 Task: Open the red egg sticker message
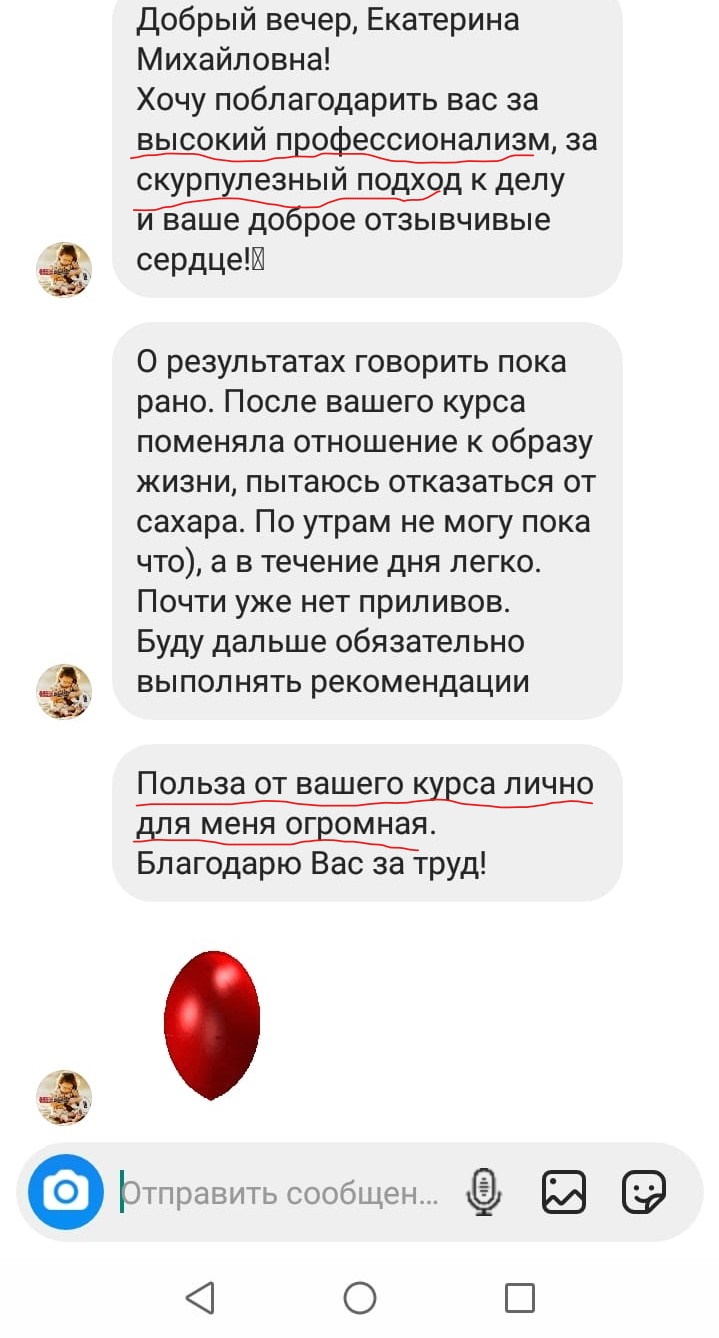click(x=212, y=1025)
